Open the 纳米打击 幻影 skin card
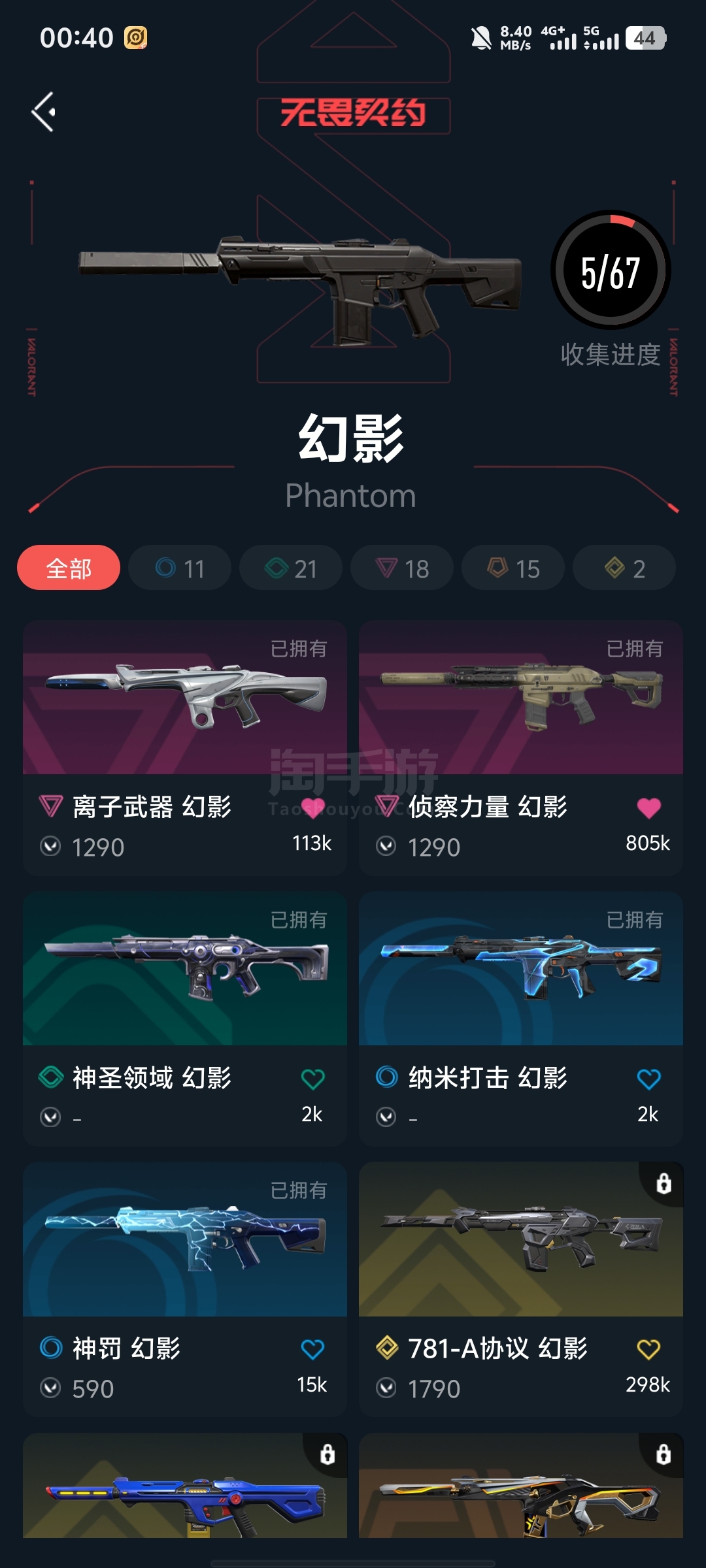706x1568 pixels. click(521, 1019)
